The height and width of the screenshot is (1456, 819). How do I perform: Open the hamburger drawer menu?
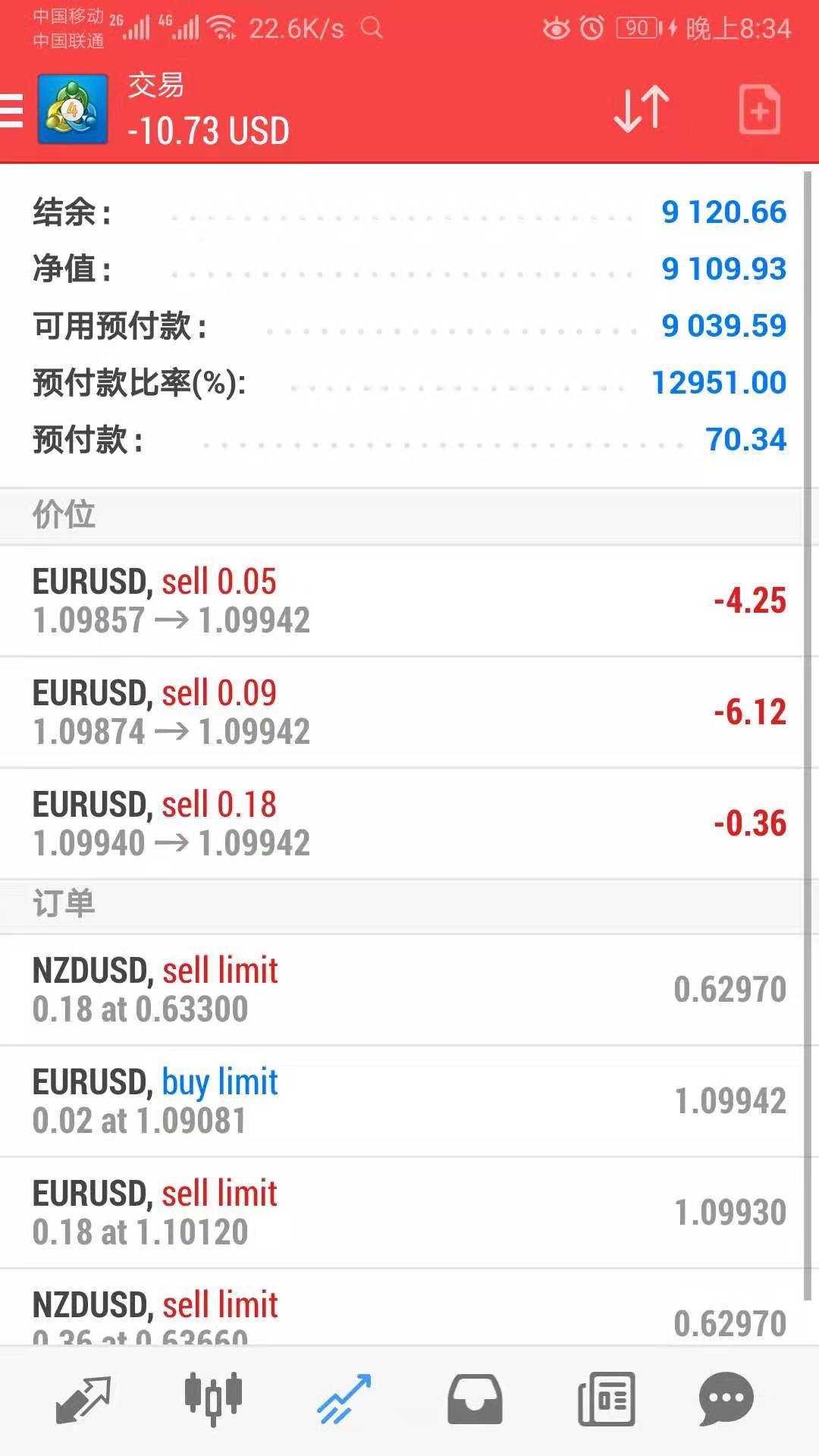point(11,111)
